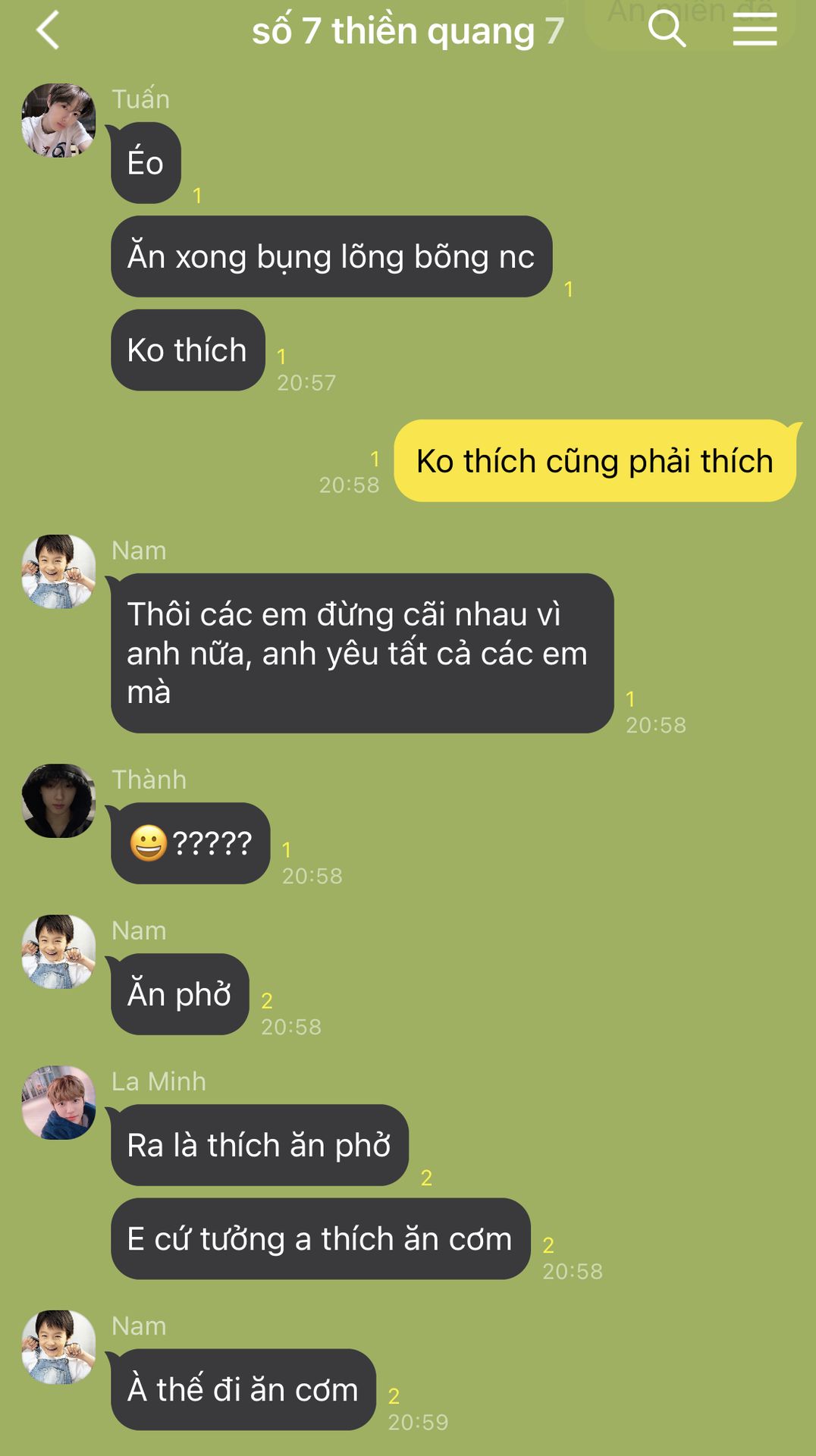Open La Minh's profile photo
This screenshot has width=816, height=1456.
(x=58, y=1103)
